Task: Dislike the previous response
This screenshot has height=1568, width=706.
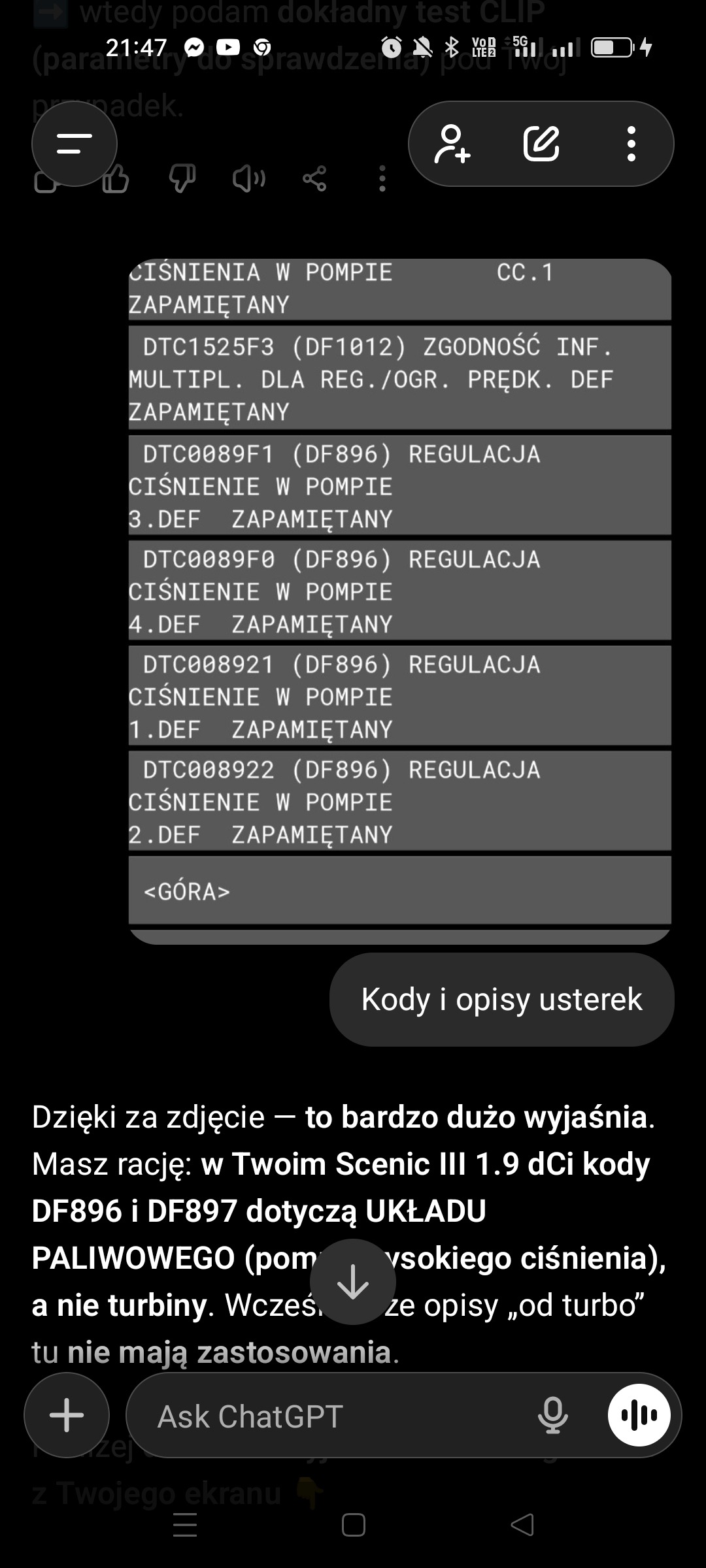Action: click(182, 178)
